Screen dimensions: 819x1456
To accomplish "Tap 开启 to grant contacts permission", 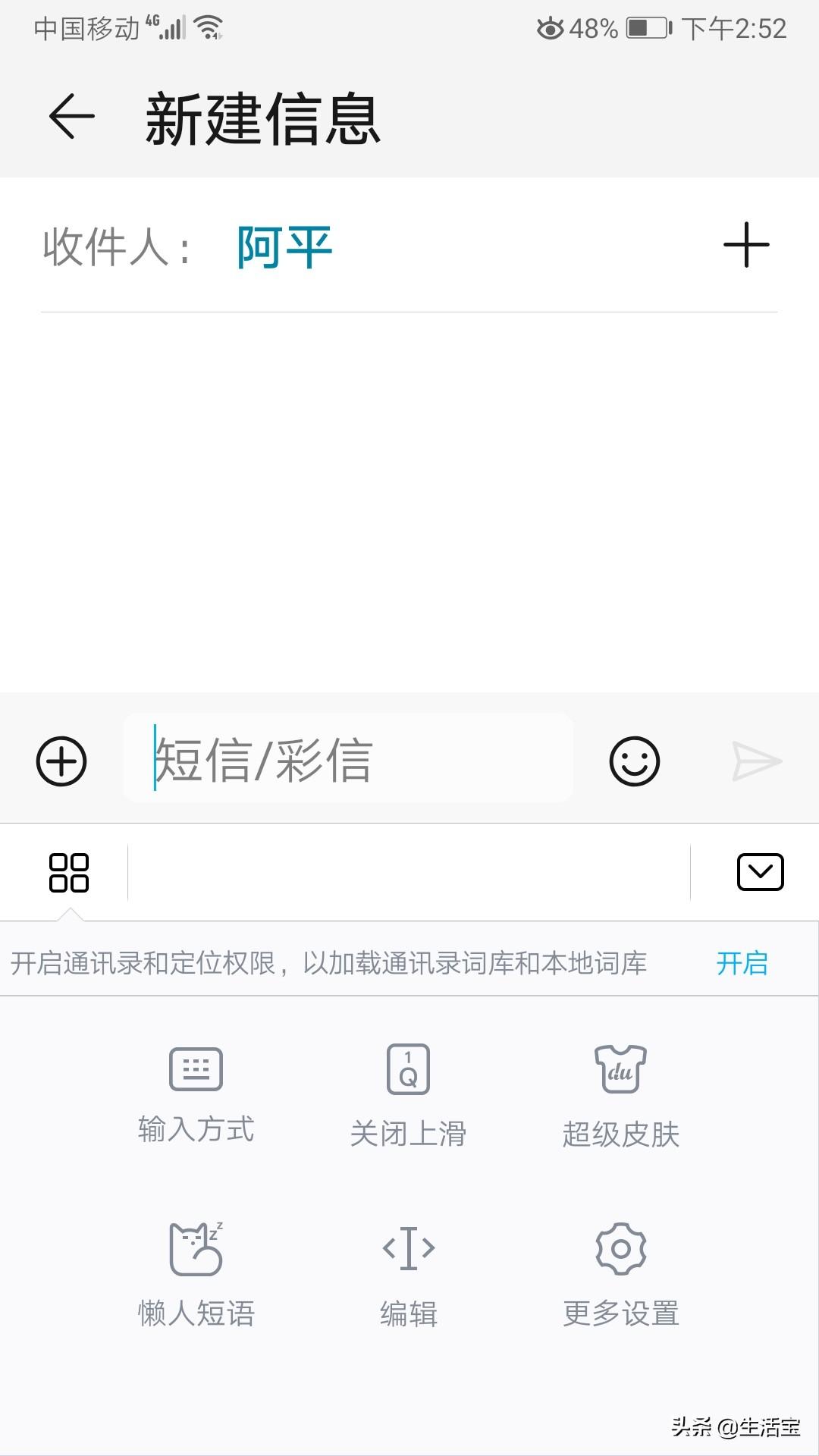I will (x=744, y=964).
